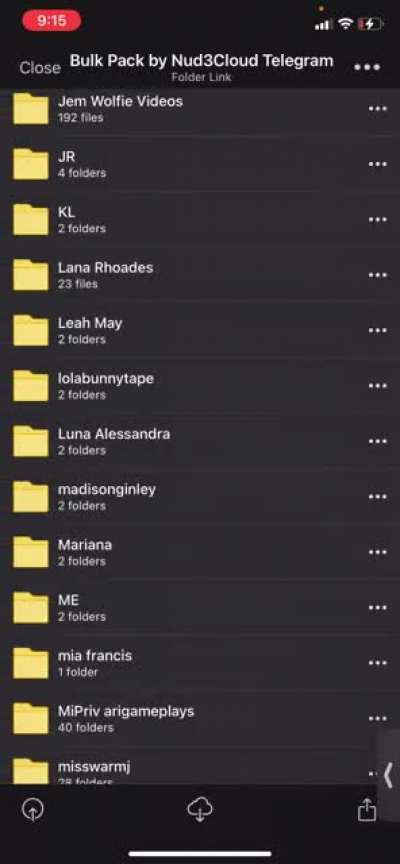Share the folder link
Screen dimensions: 400x864
pos(366,809)
